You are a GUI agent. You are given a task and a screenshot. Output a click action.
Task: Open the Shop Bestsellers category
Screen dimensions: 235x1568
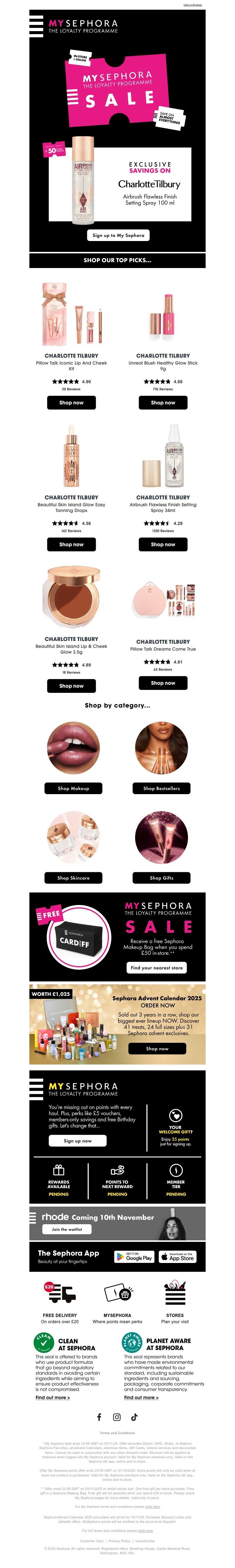coord(161,788)
